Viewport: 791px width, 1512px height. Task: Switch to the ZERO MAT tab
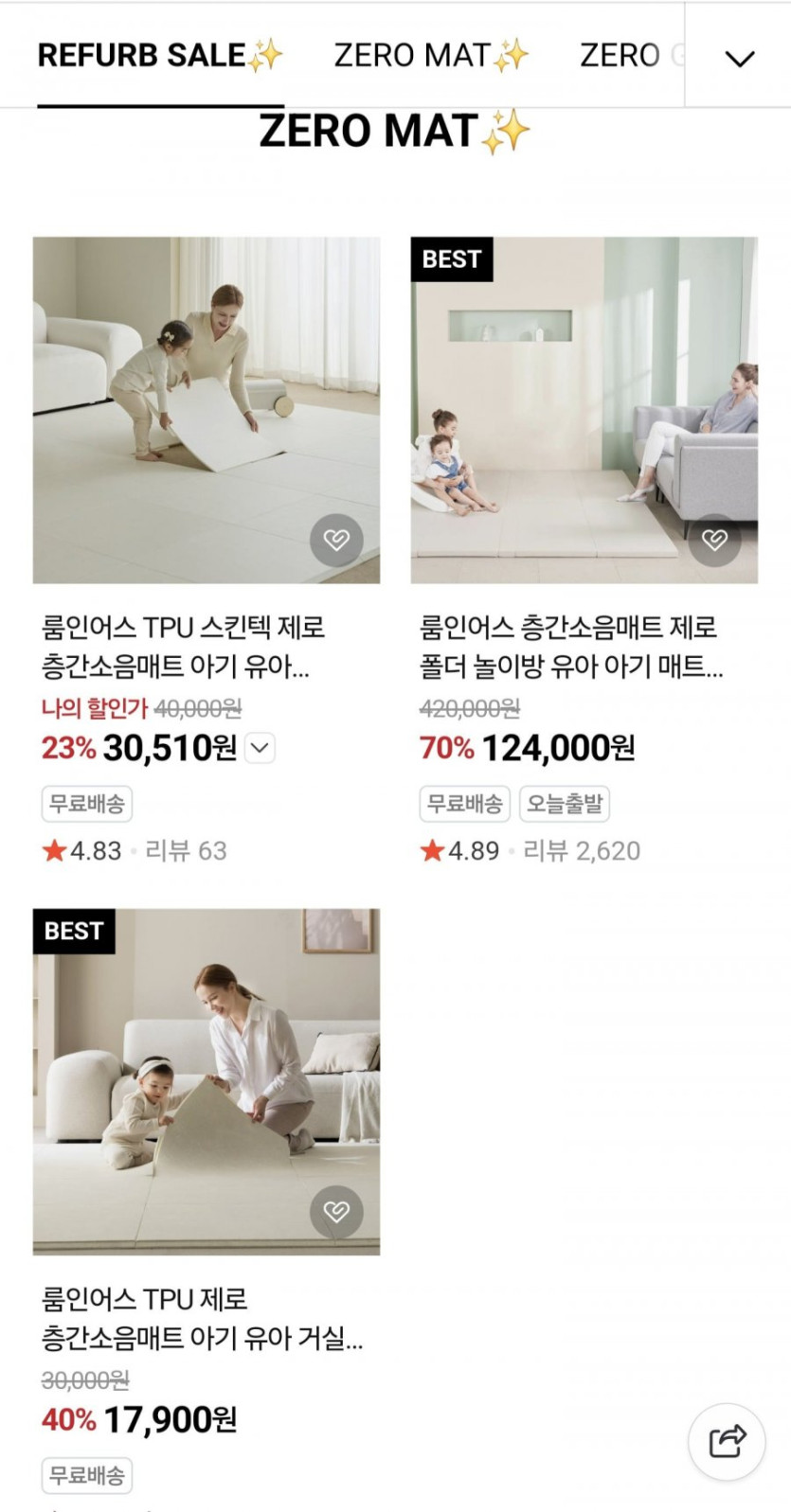pyautogui.click(x=430, y=56)
